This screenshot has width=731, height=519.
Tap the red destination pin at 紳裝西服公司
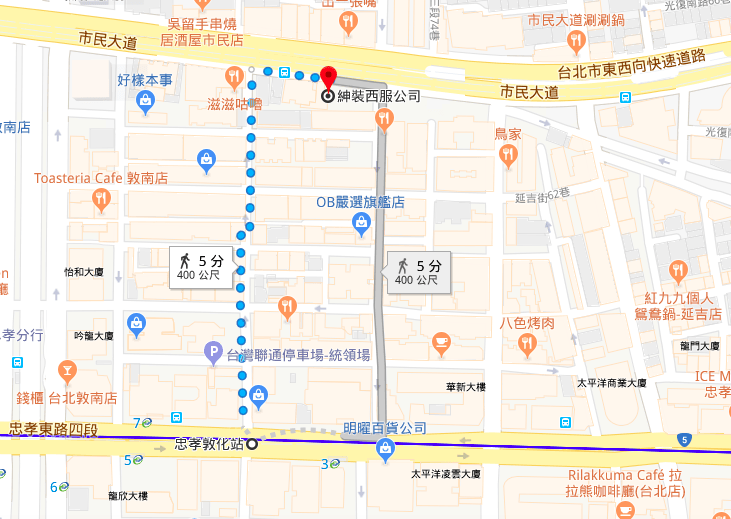pos(327,76)
